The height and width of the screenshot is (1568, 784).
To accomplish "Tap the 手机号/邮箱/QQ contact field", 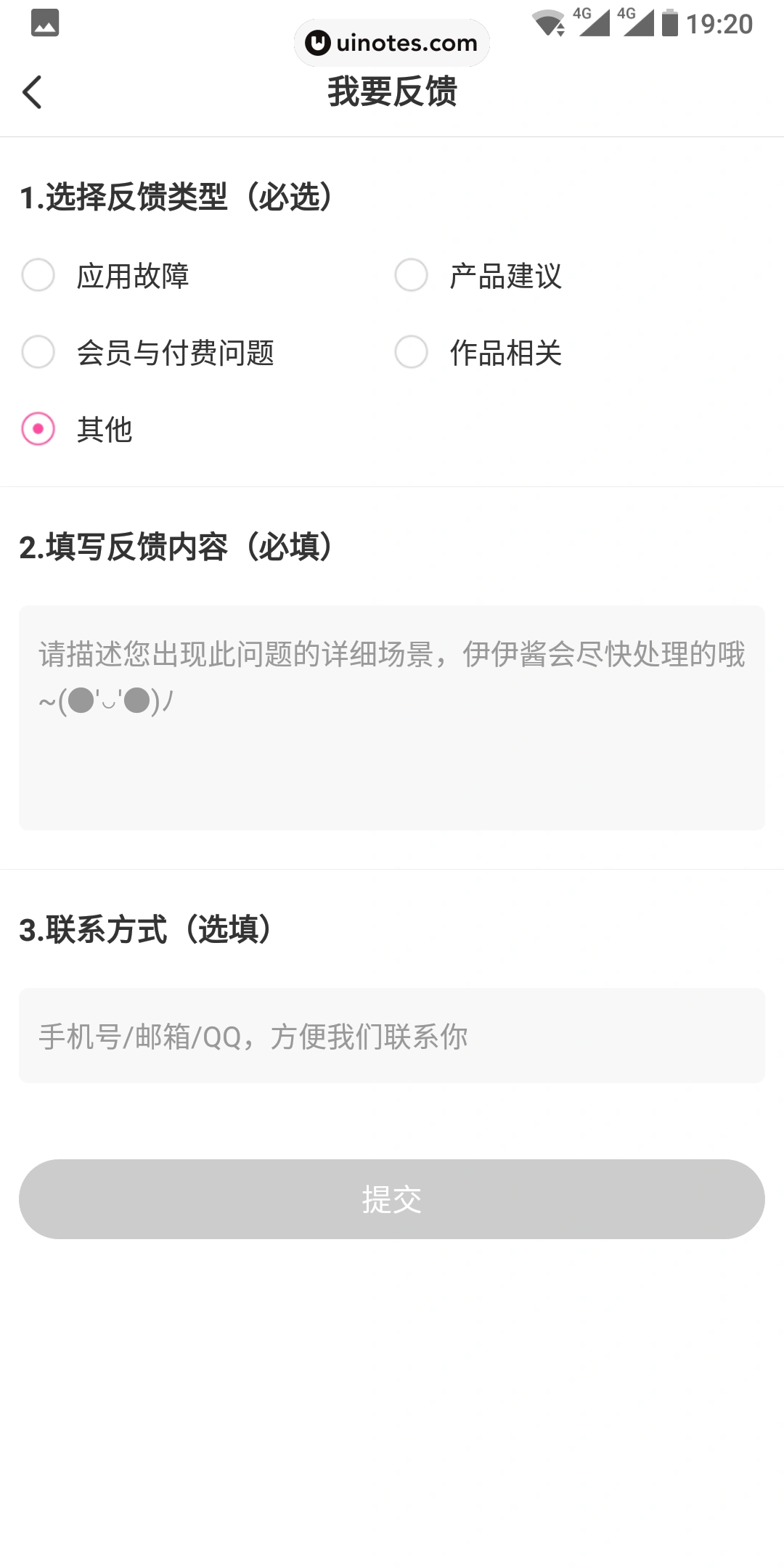I will coord(392,1036).
